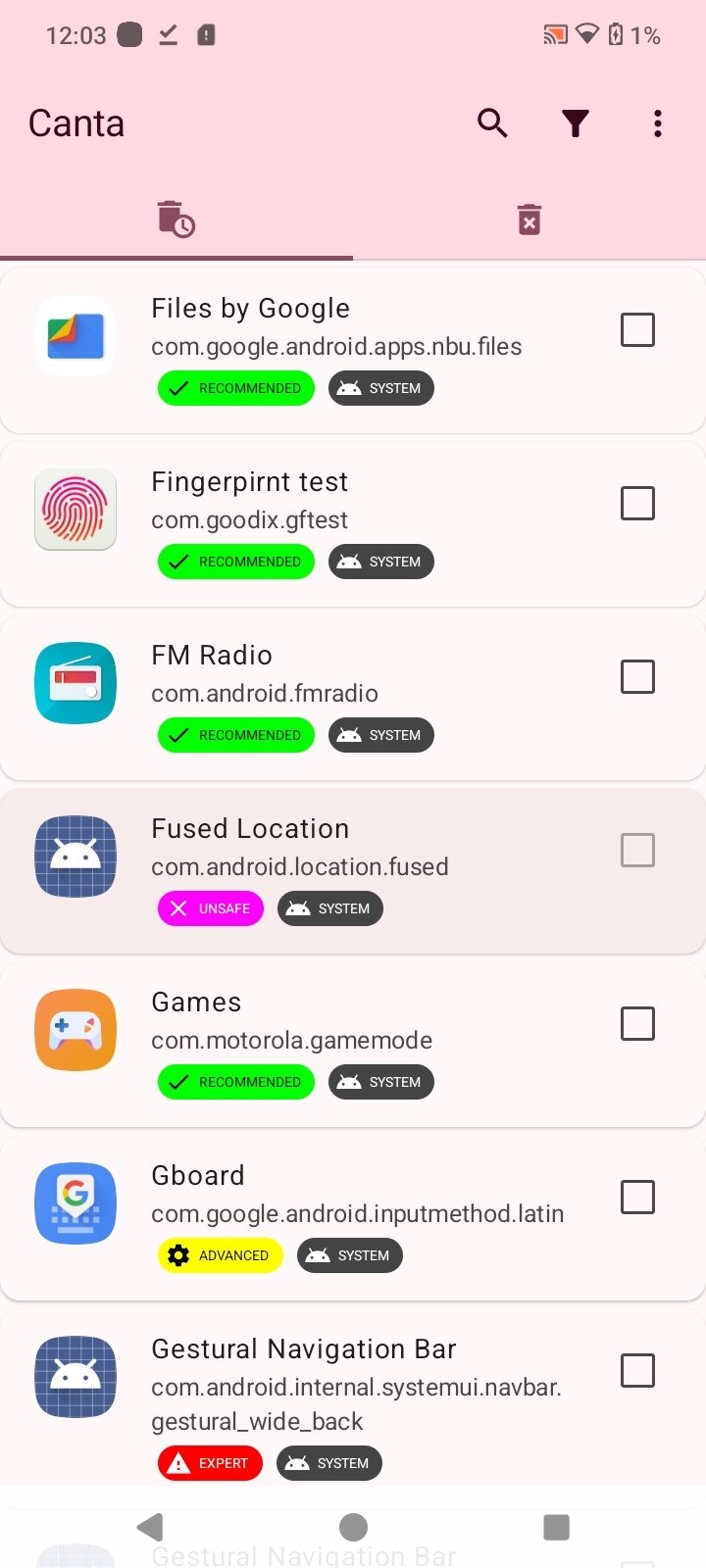
Task: Select the installed apps tab
Action: point(176,219)
